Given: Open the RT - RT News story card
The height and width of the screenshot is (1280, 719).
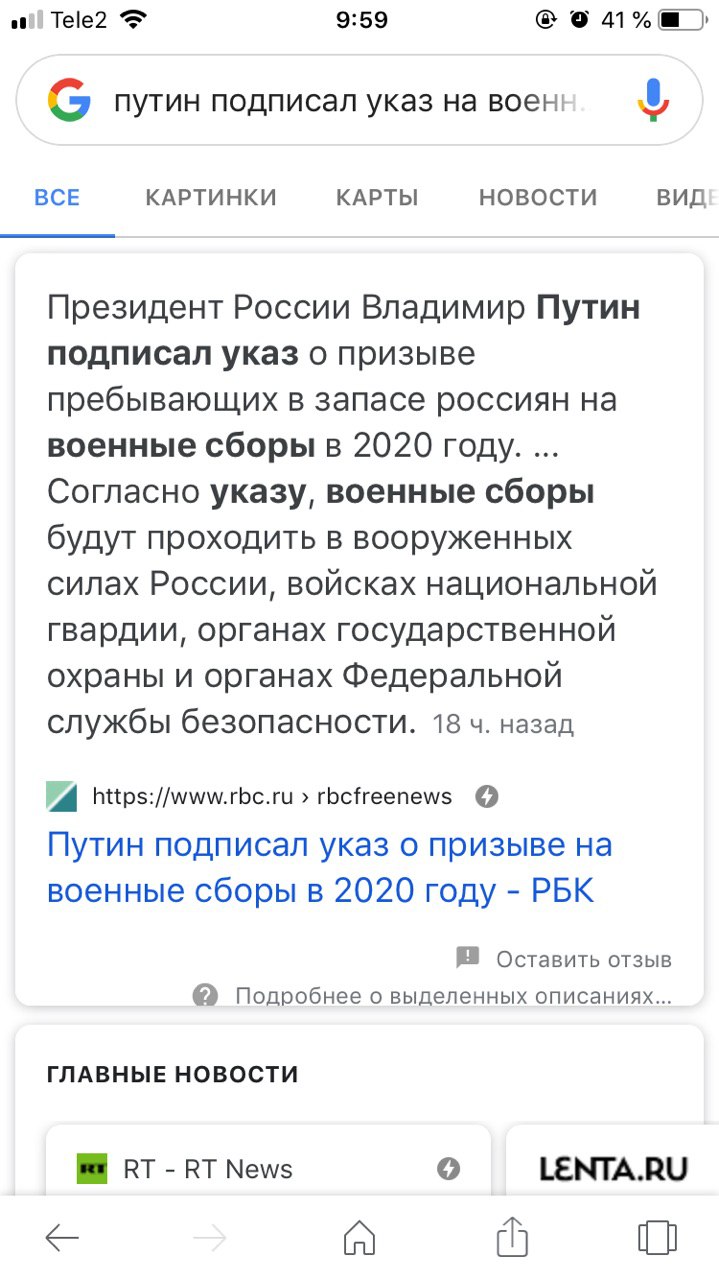Looking at the screenshot, I should point(268,1168).
